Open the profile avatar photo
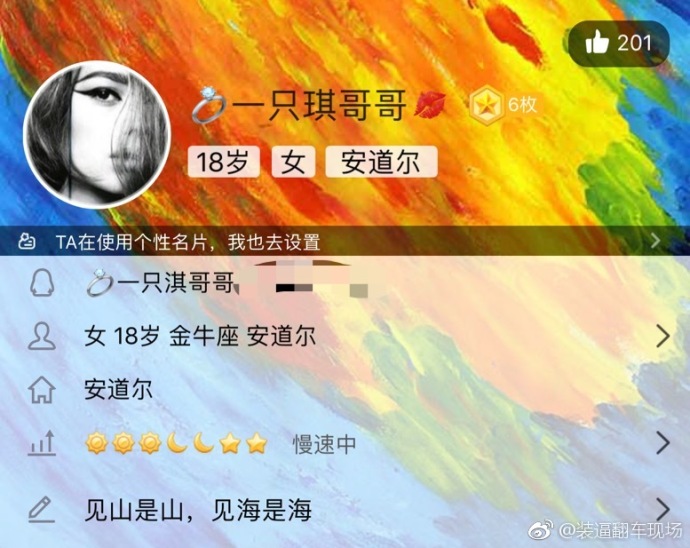Viewport: 690px width, 548px height. pyautogui.click(x=97, y=135)
